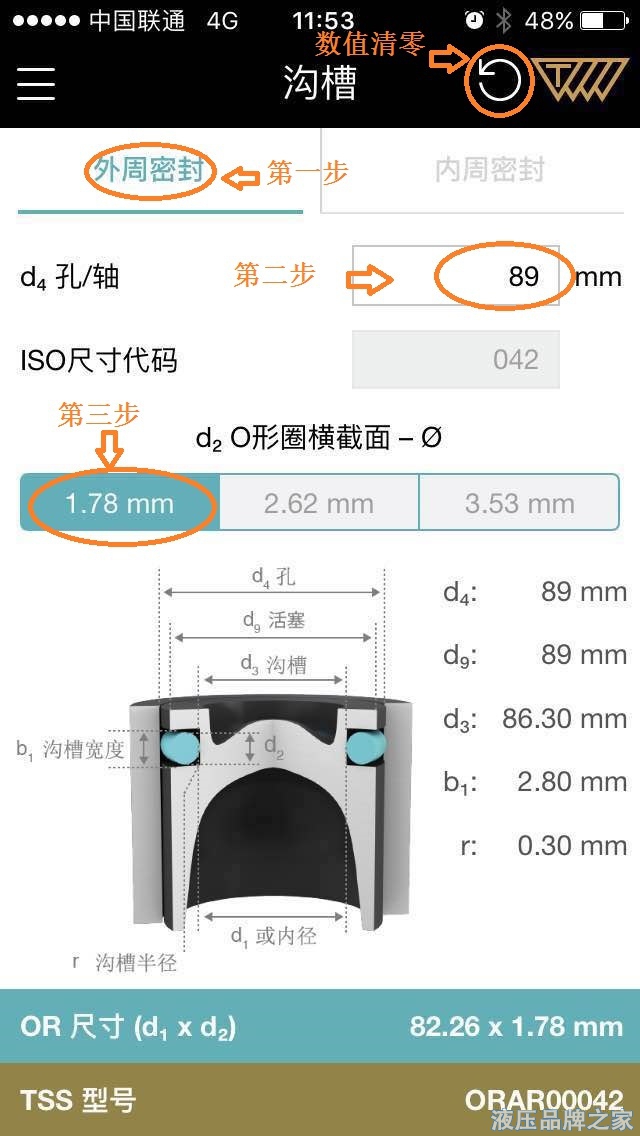
Task: Pick the 3.53 mm cross-section
Action: [519, 503]
